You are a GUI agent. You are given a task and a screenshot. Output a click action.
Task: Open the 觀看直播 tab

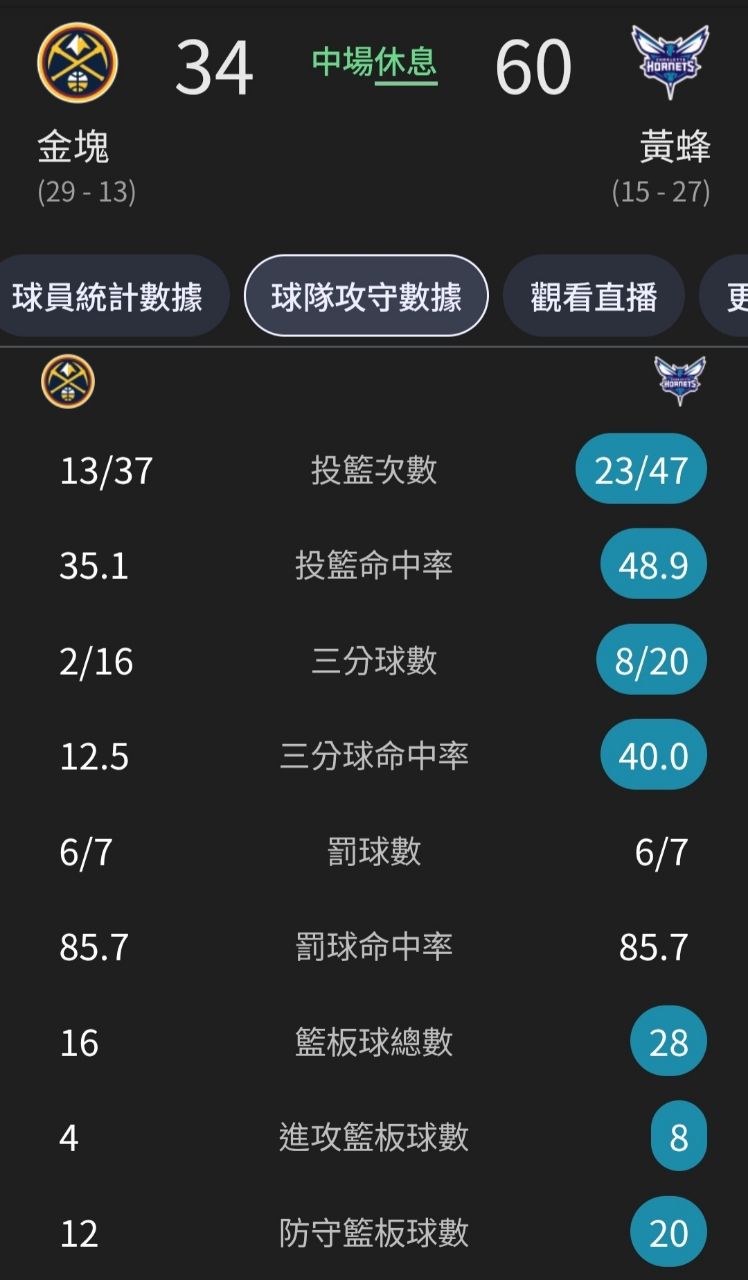tap(593, 297)
